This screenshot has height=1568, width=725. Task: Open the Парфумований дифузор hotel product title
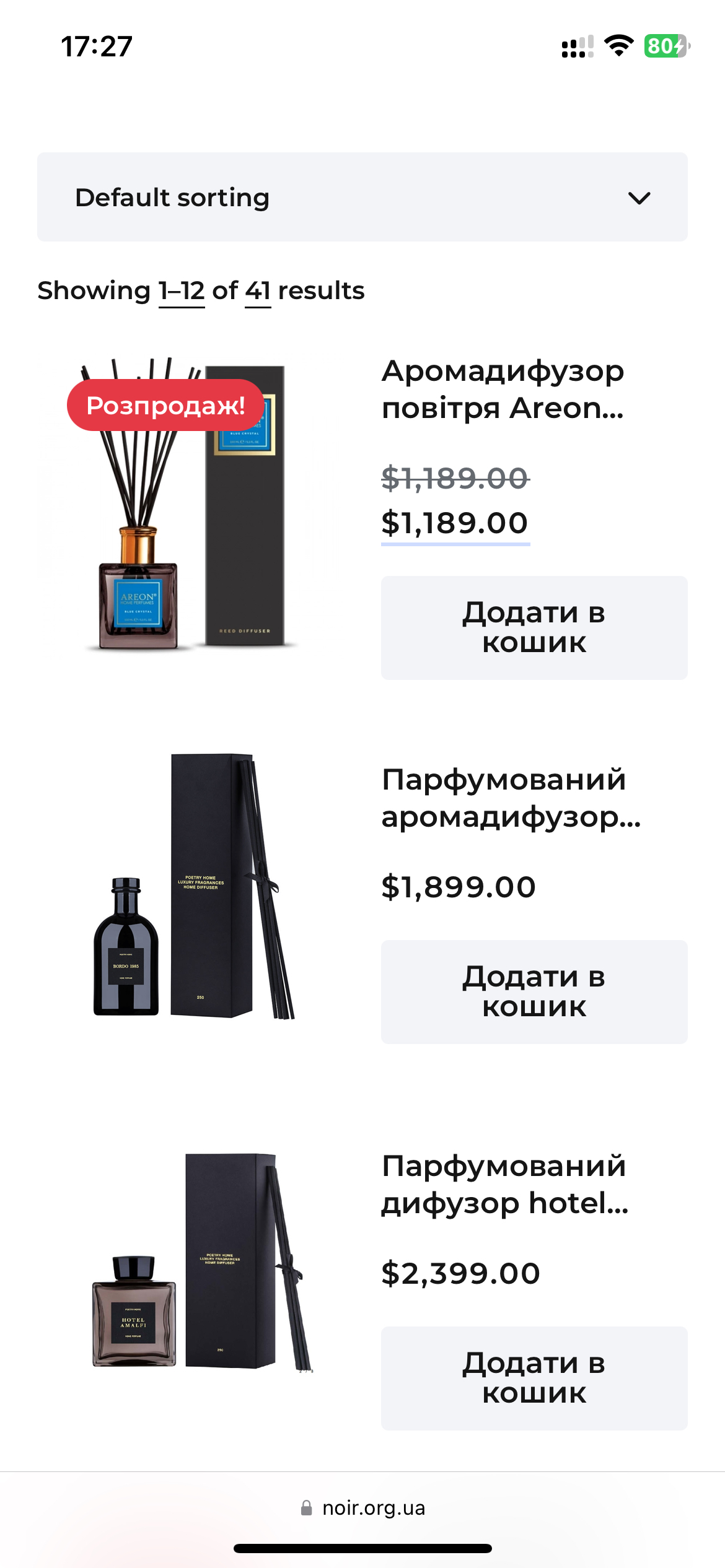pyautogui.click(x=505, y=1185)
